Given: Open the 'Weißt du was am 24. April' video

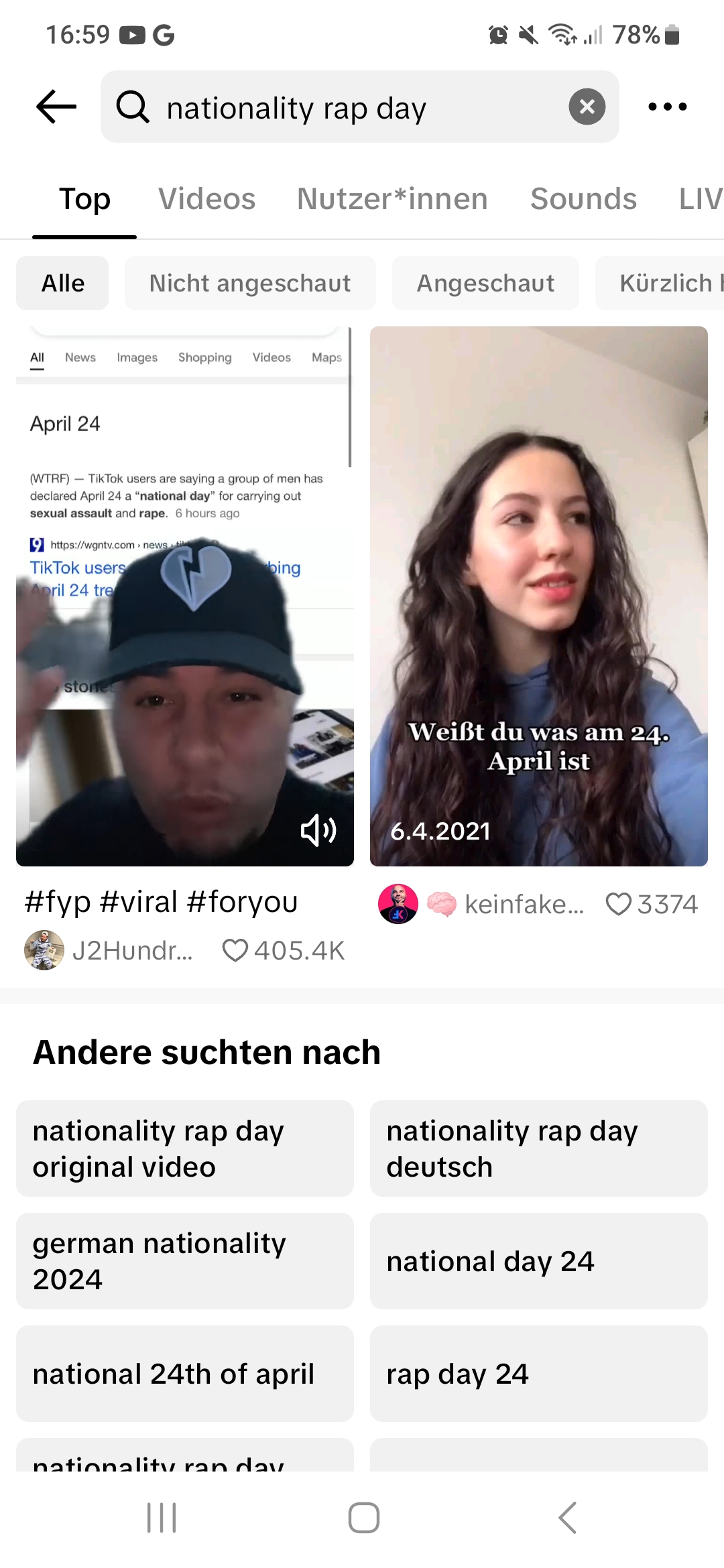Looking at the screenshot, I should [539, 596].
